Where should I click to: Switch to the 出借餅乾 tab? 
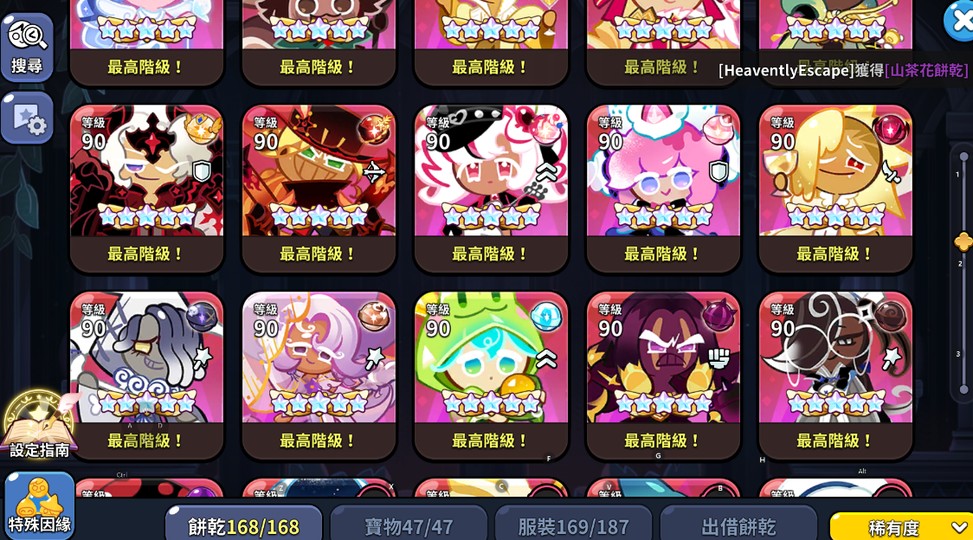click(x=738, y=526)
